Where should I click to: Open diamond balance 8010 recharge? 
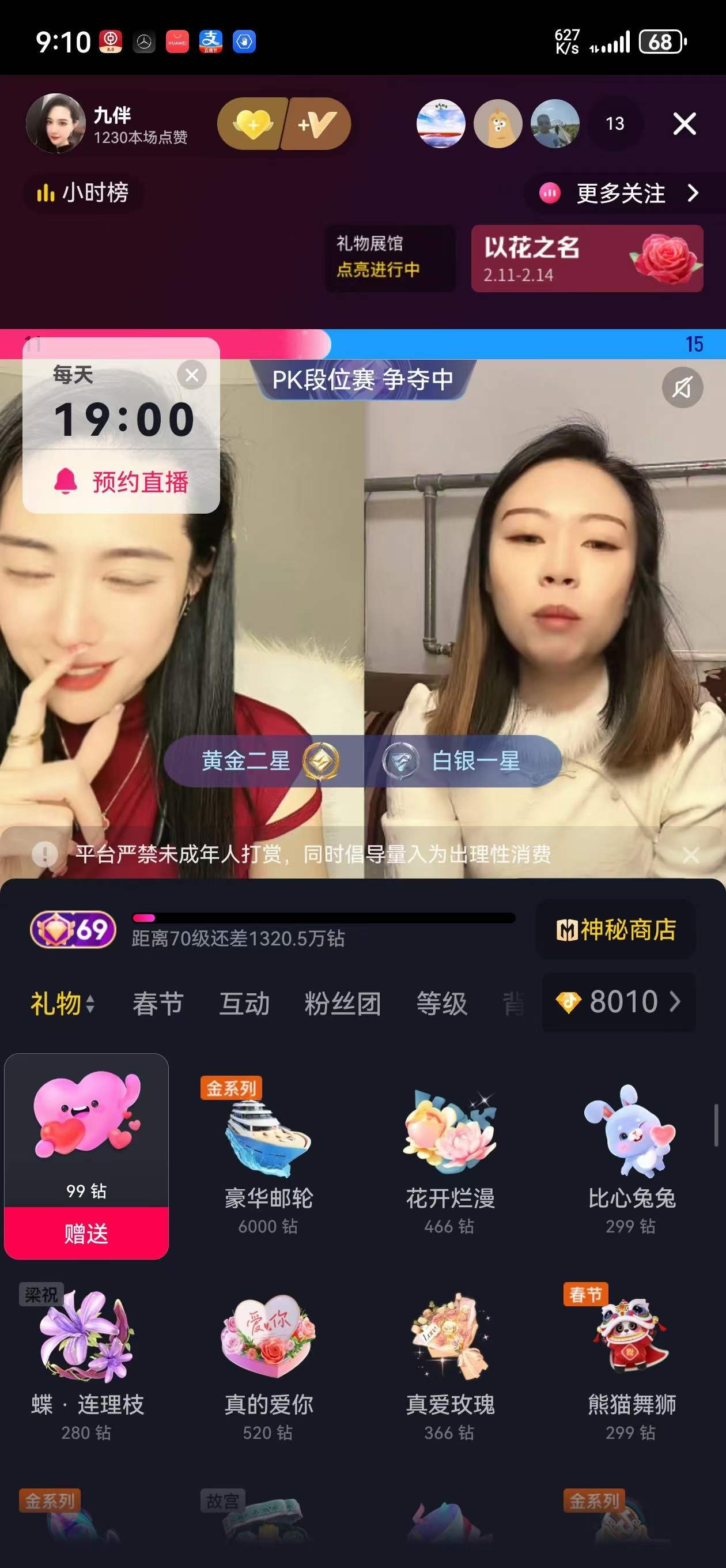[x=618, y=1002]
